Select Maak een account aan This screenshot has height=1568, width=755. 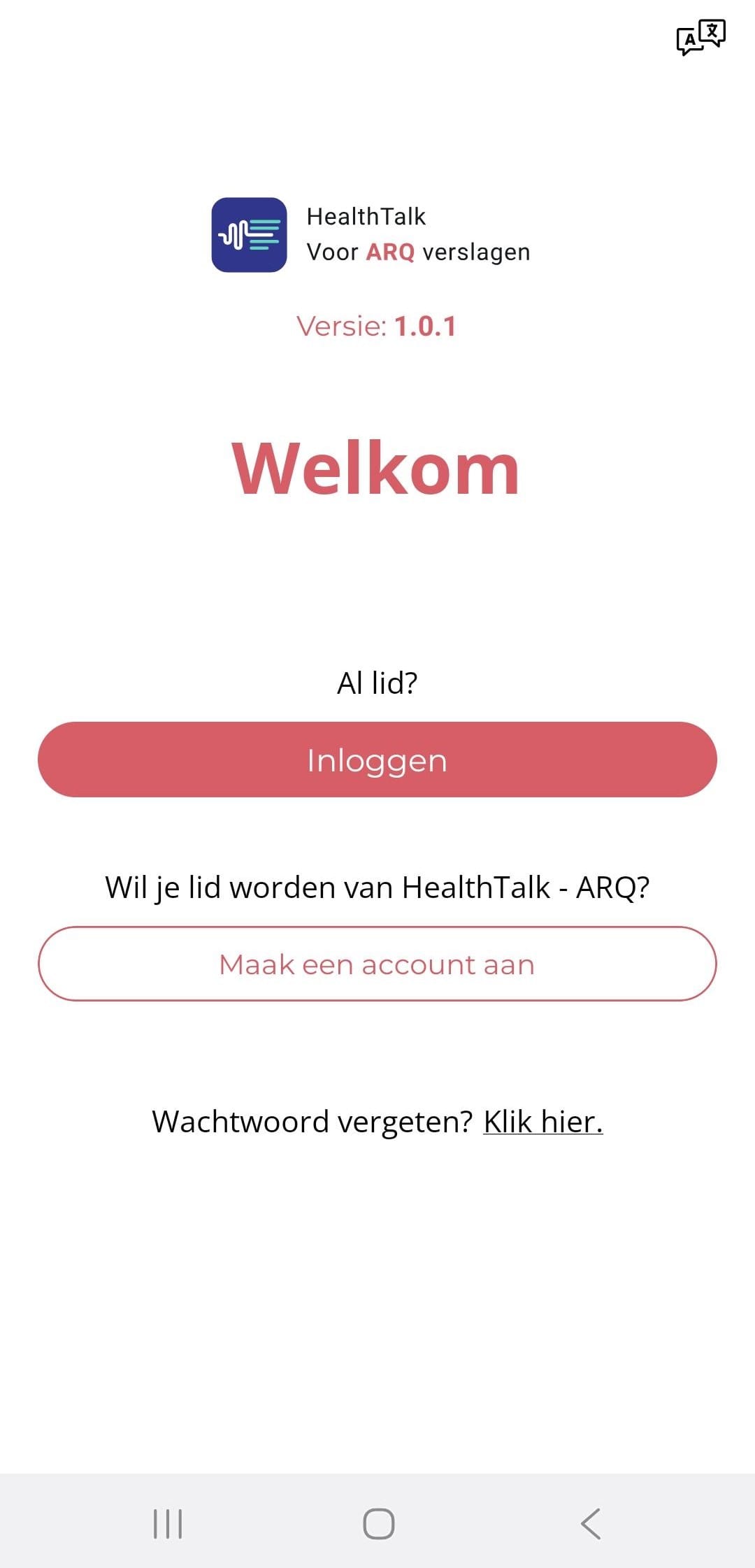(377, 964)
